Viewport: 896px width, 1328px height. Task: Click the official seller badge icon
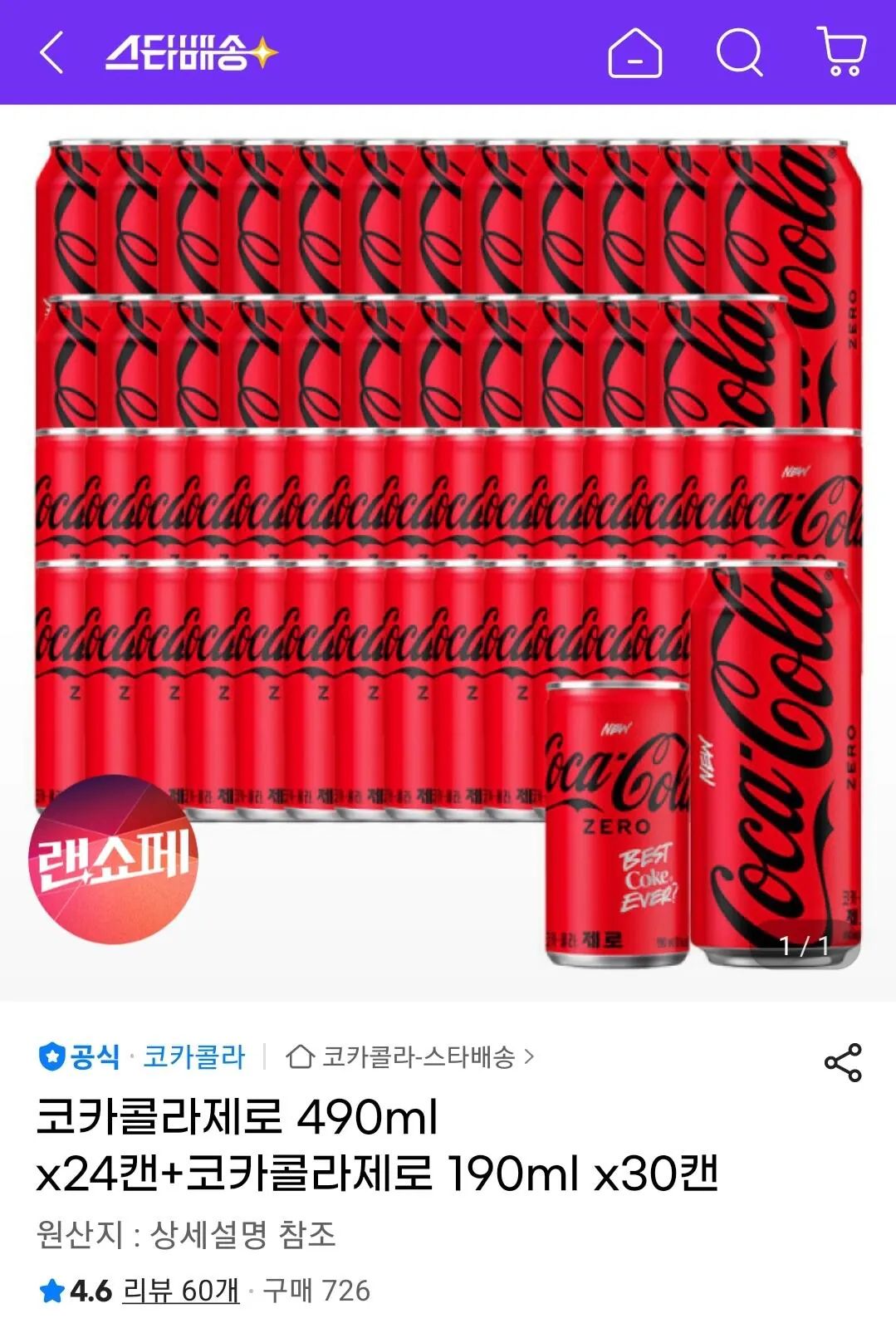pos(51,1056)
